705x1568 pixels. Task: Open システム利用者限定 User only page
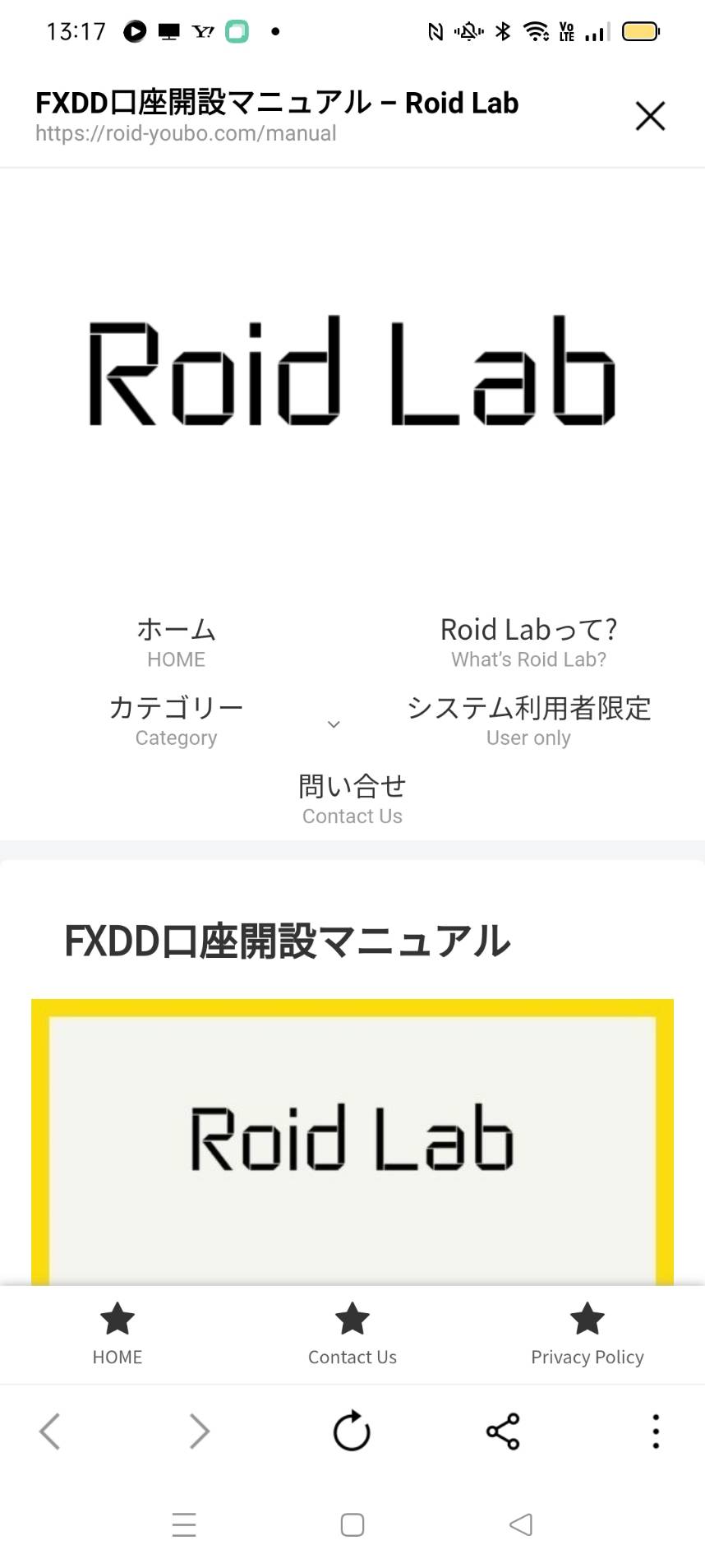click(x=528, y=721)
